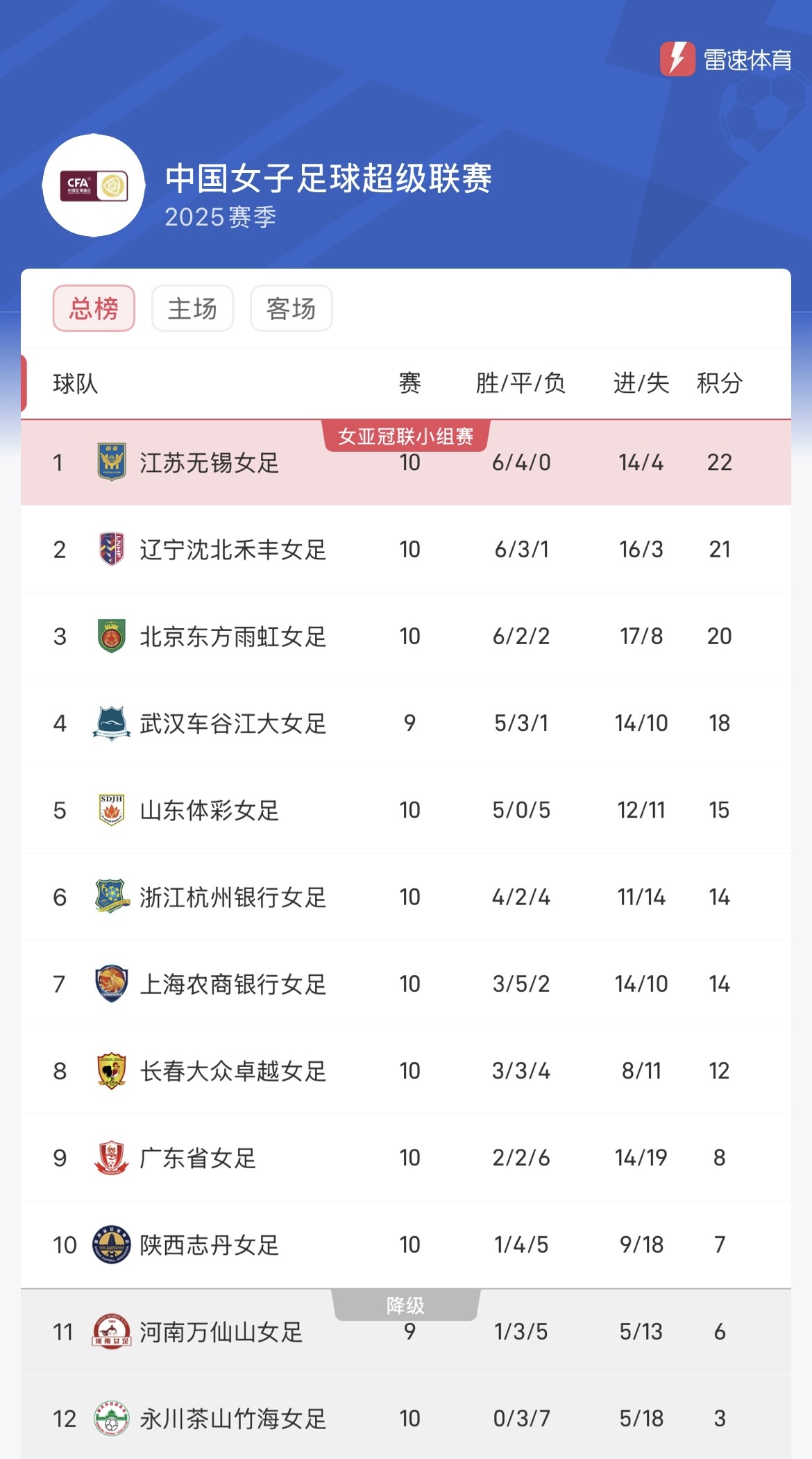Switch to the 主场 tab
The height and width of the screenshot is (1459, 812).
[x=192, y=309]
